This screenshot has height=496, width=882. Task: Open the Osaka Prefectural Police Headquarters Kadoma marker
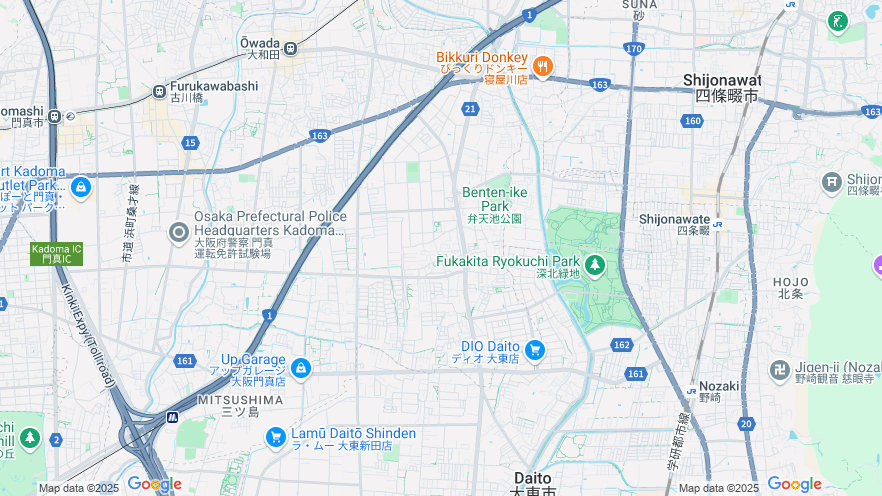(179, 233)
